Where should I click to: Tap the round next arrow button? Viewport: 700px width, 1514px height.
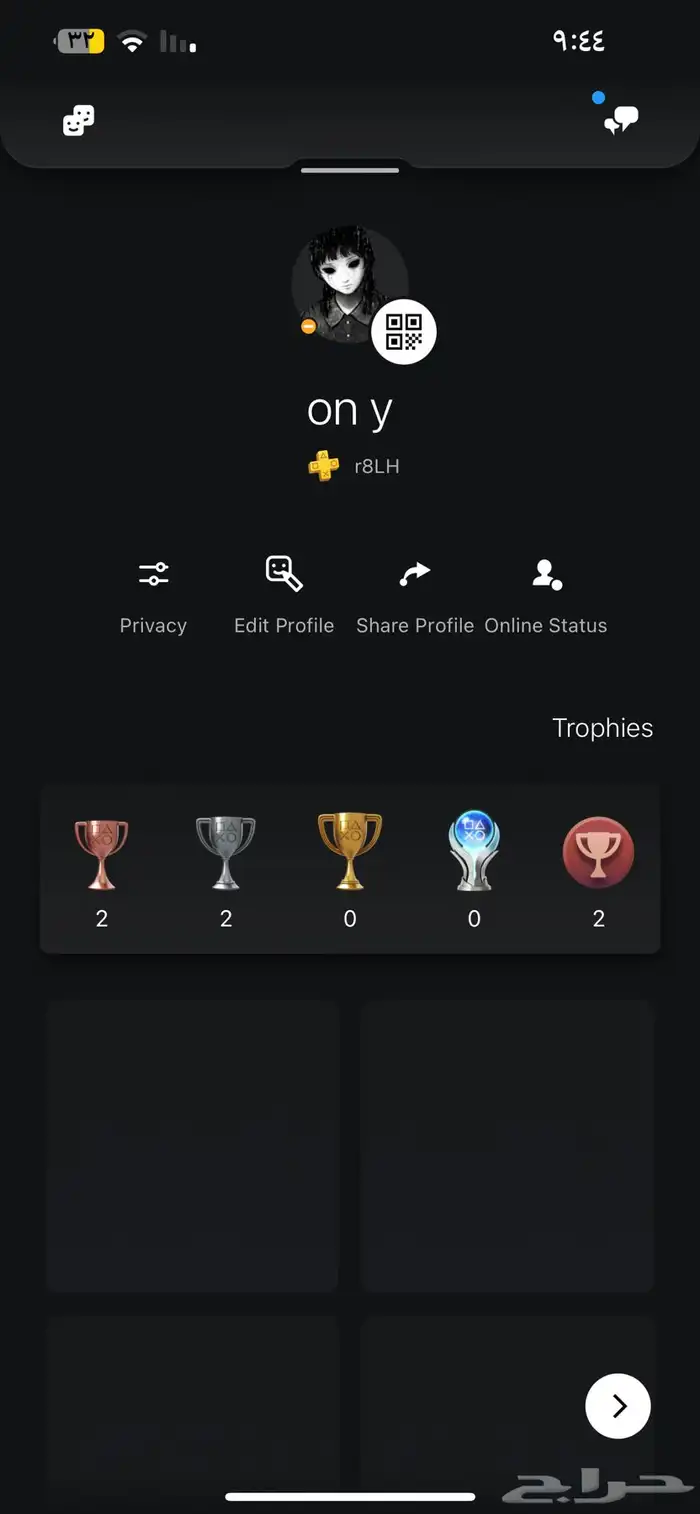(618, 1406)
